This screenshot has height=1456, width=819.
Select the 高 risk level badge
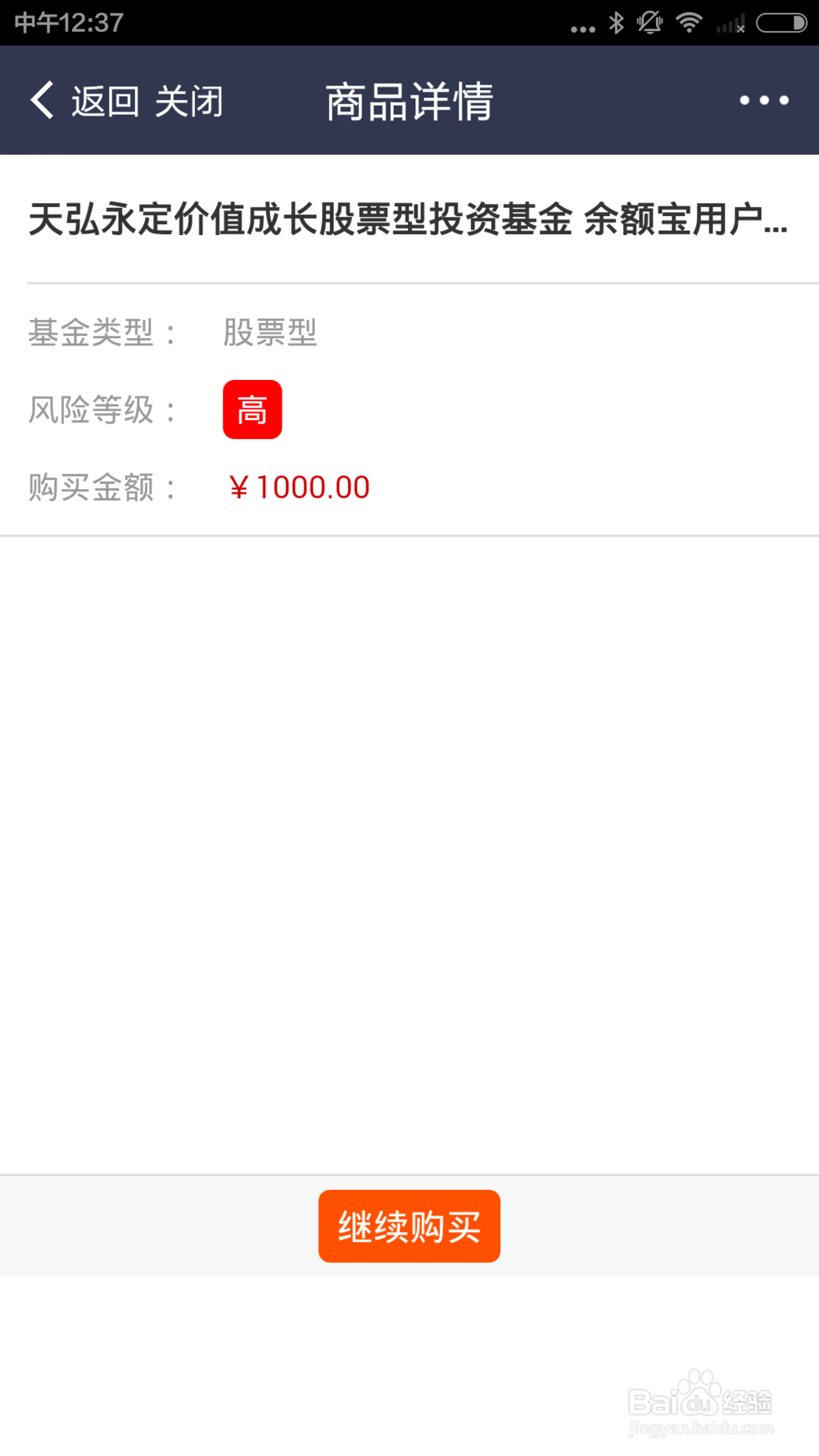coord(252,409)
